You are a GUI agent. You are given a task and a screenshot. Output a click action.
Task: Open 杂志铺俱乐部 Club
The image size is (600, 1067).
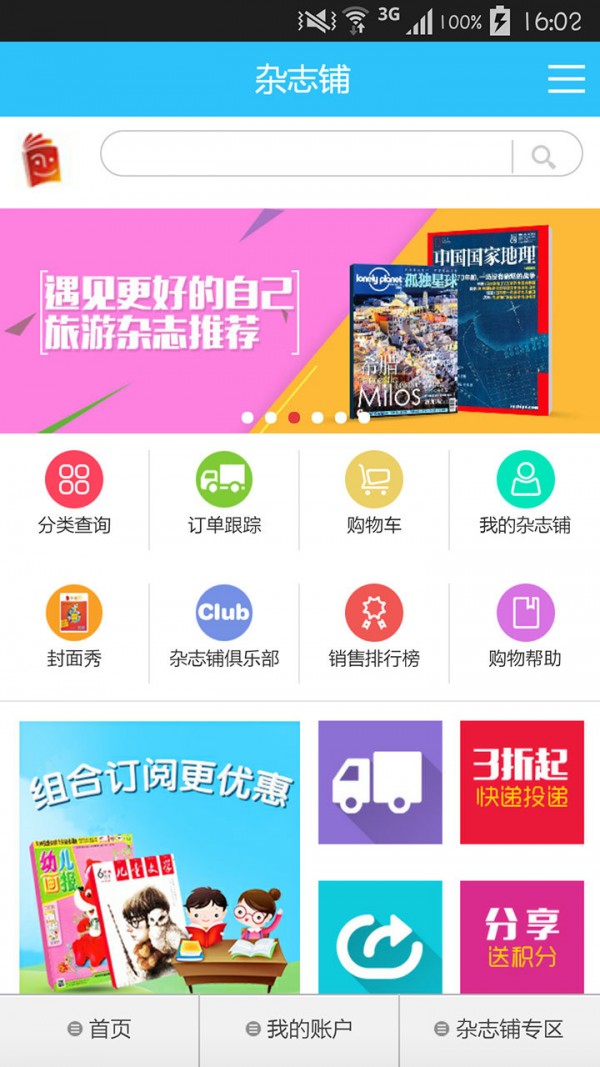[x=224, y=628]
